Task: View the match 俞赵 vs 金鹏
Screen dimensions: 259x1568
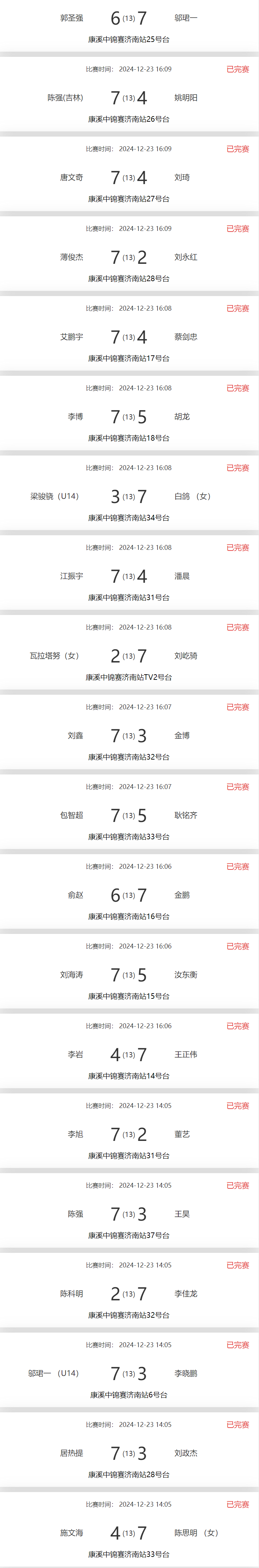Action: tap(129, 895)
